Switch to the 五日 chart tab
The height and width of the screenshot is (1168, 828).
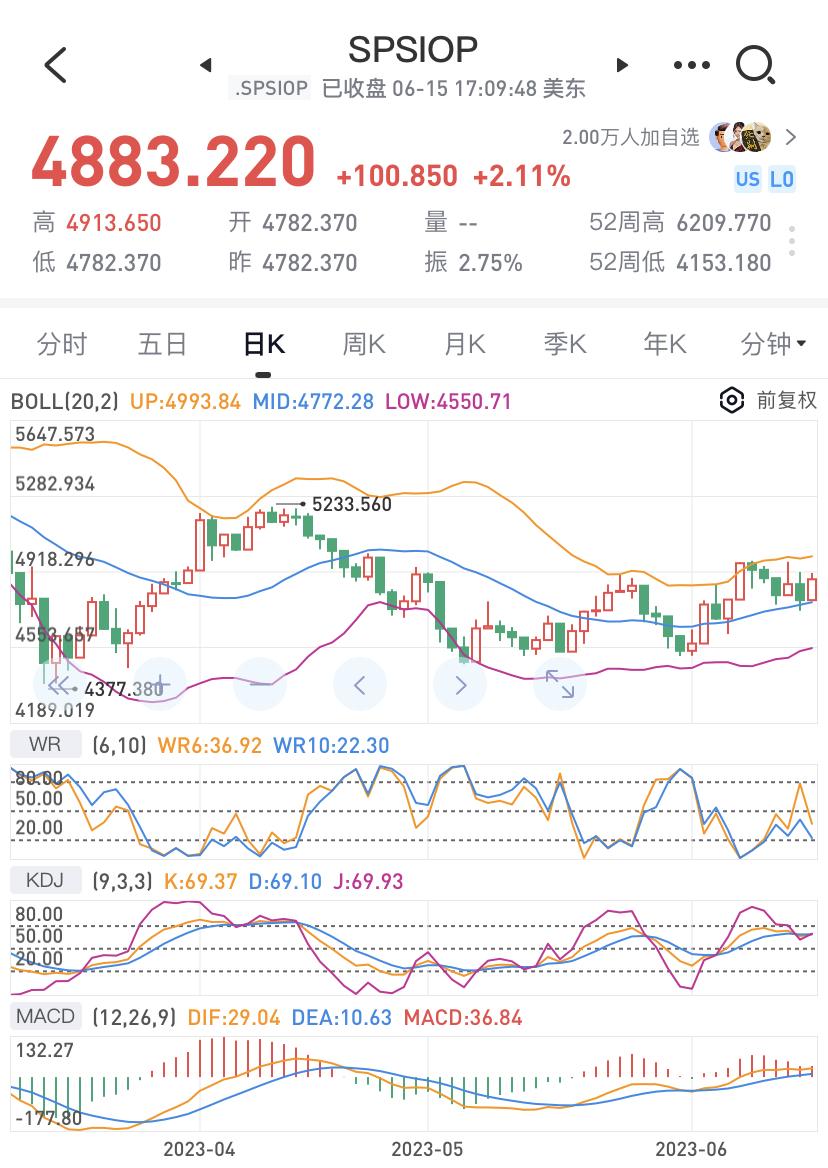[x=162, y=345]
